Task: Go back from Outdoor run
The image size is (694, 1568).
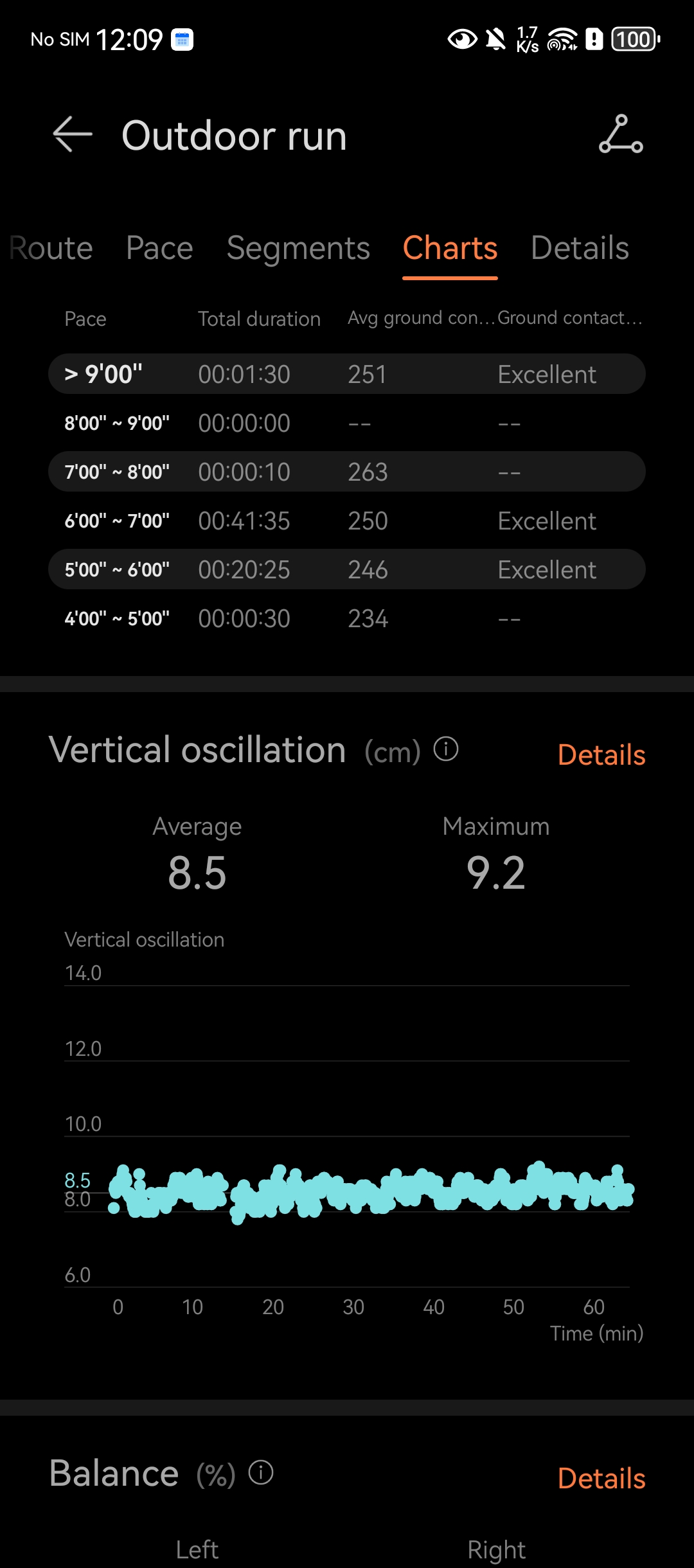Action: coord(73,135)
